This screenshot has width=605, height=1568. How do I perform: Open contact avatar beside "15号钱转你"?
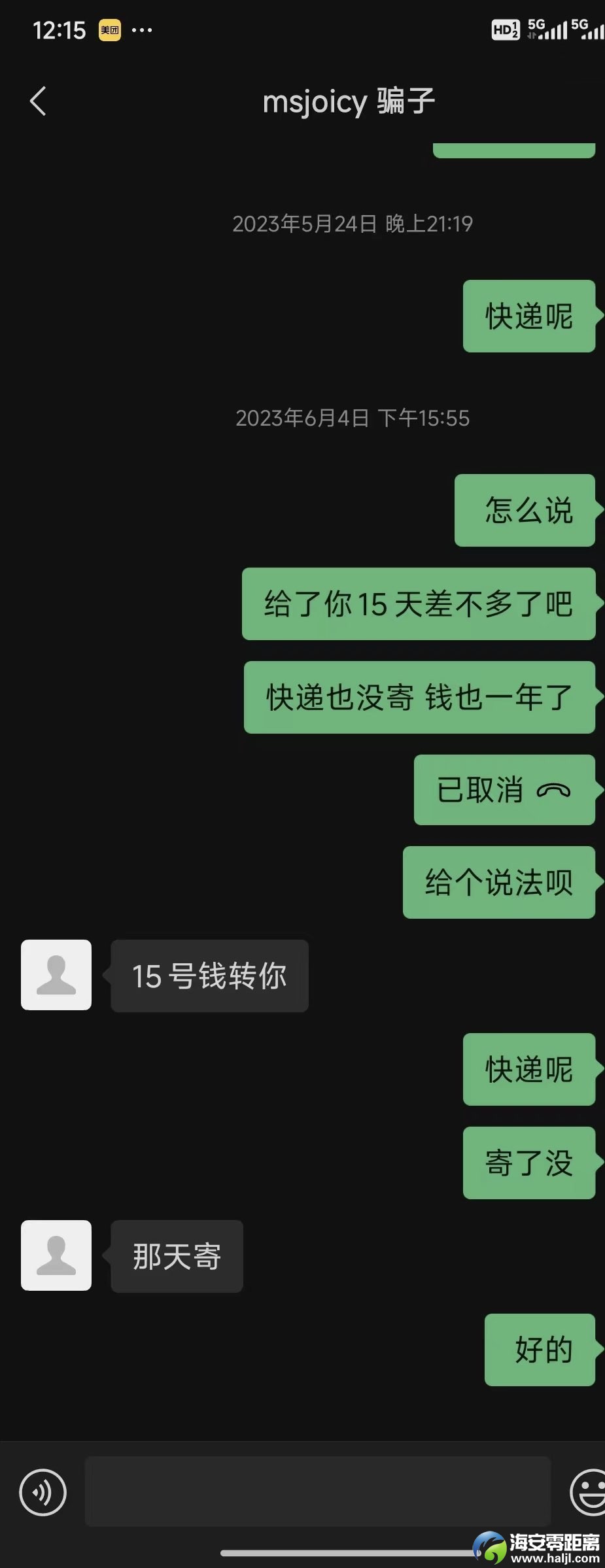click(56, 975)
